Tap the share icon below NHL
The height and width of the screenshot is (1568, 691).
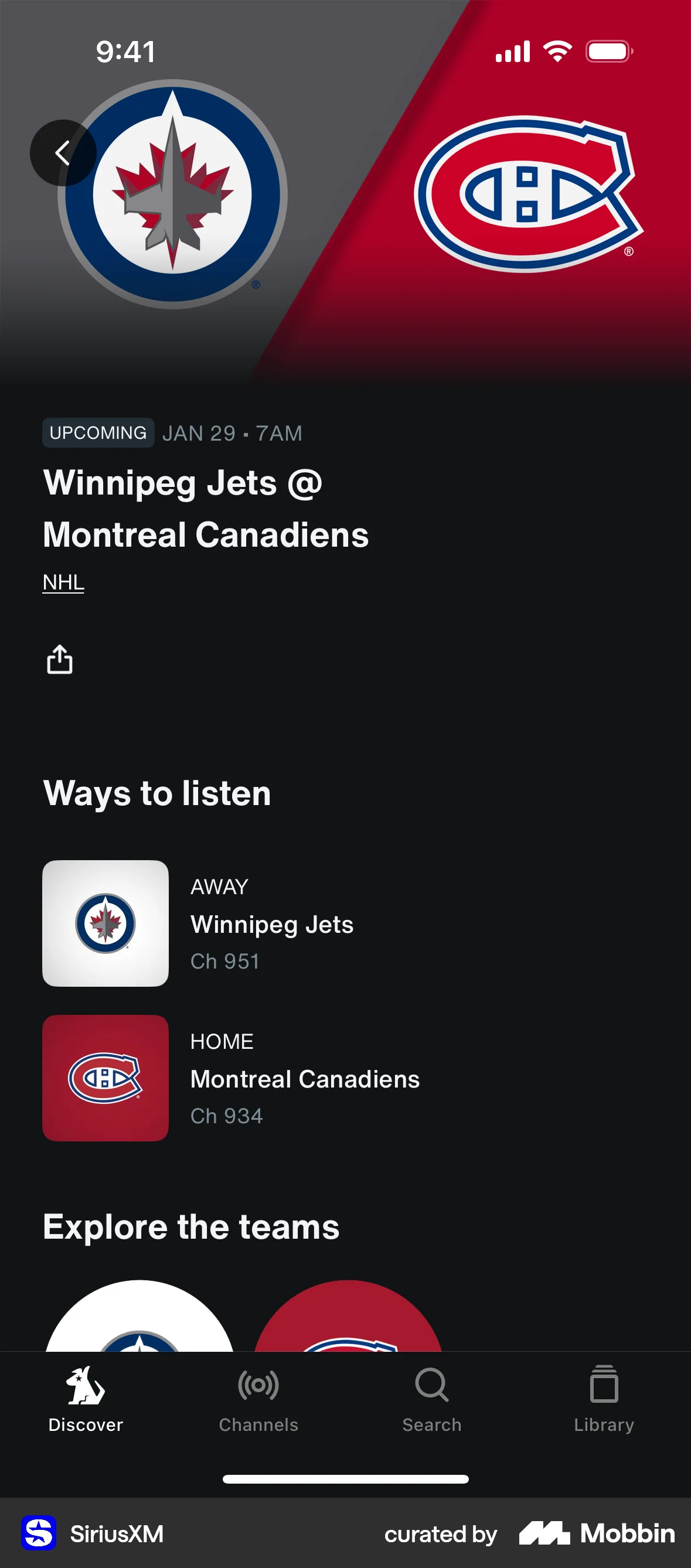coord(59,658)
